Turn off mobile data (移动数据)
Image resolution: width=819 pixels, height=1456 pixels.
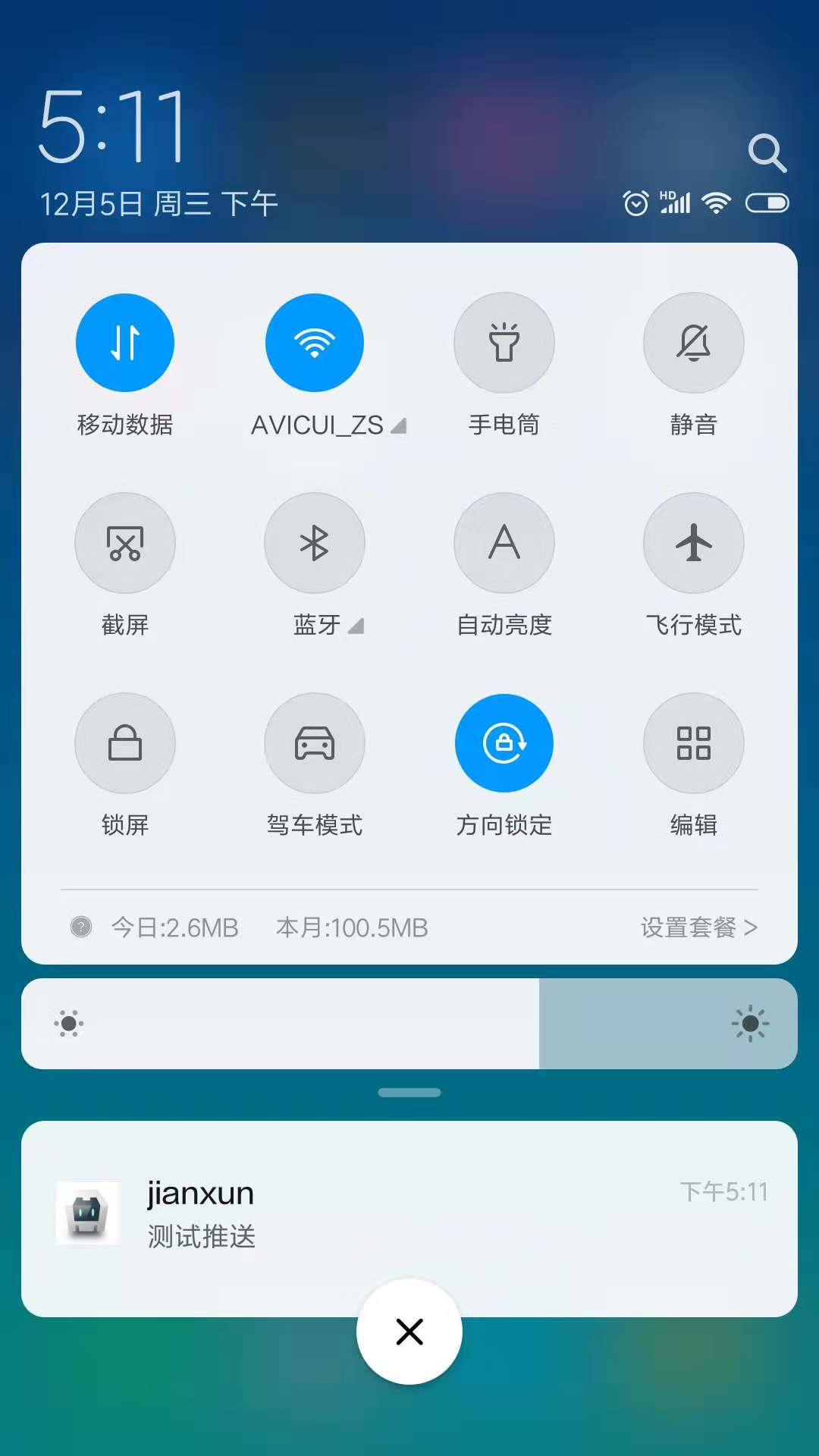point(125,343)
